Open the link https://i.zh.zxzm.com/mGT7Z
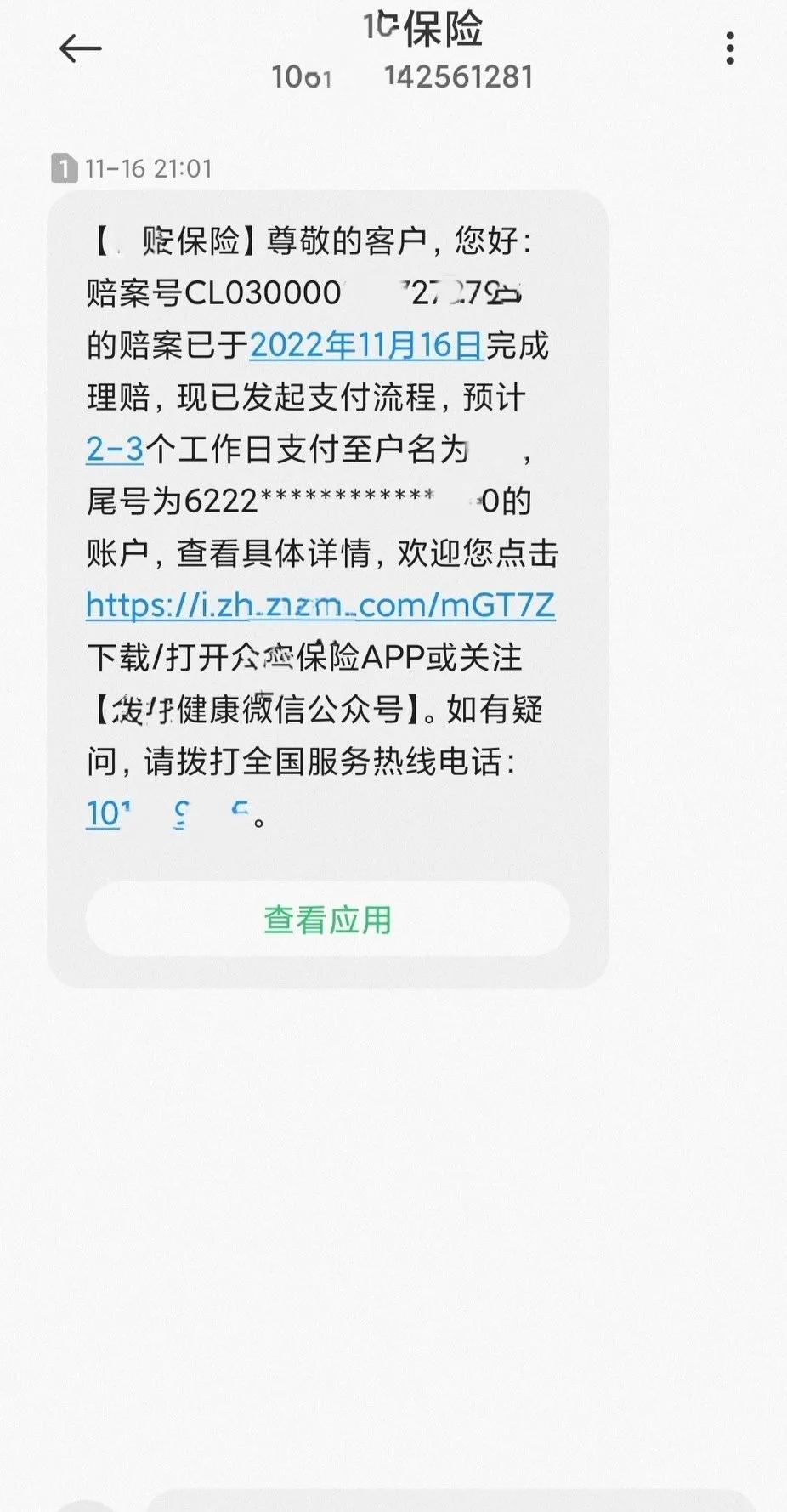 click(x=320, y=605)
